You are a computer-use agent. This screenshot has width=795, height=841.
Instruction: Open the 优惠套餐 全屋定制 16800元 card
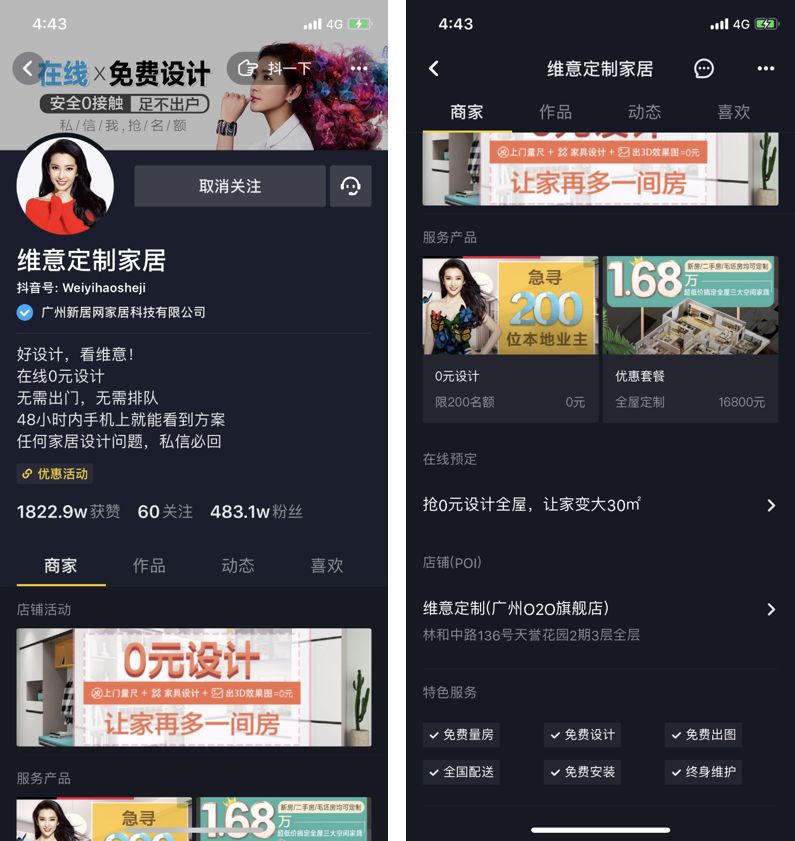coord(690,340)
